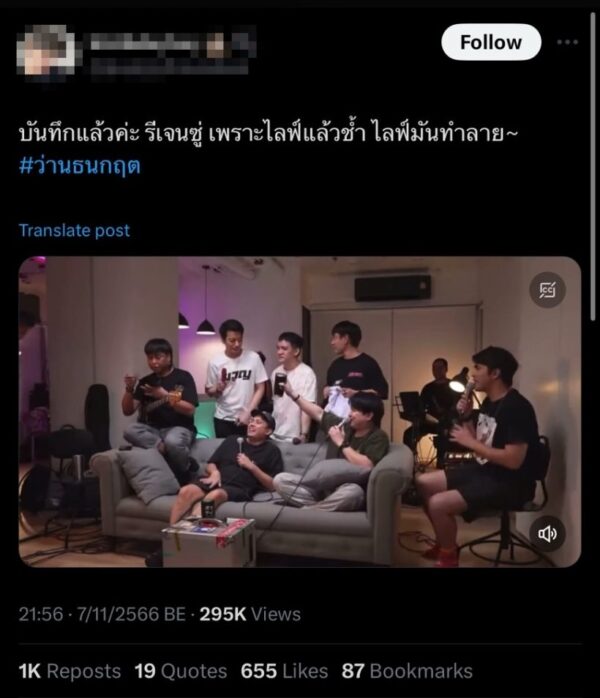This screenshot has width=600, height=698.
Task: Open the #ว่านธนกฤต hashtag
Action: click(x=79, y=166)
